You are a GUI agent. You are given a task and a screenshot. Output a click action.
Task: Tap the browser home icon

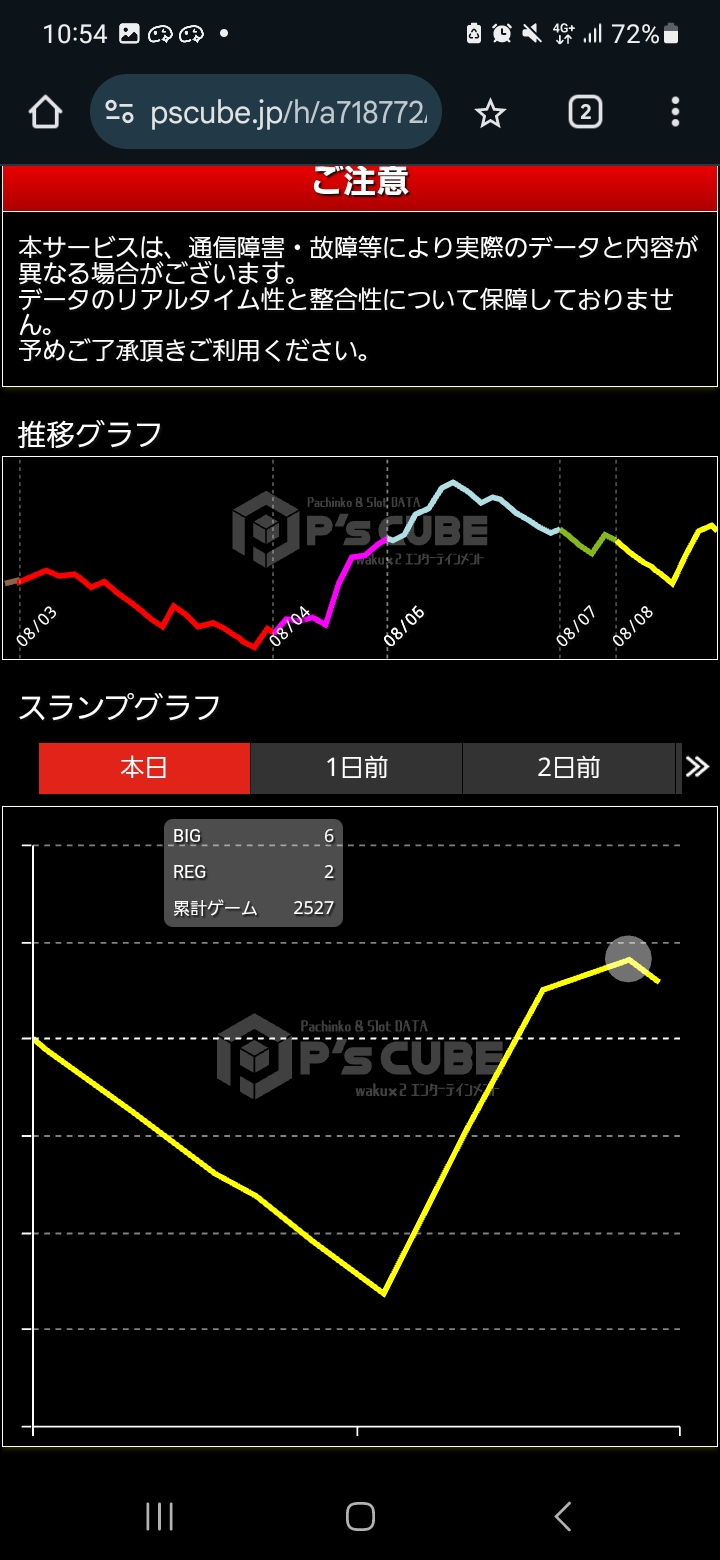click(46, 113)
